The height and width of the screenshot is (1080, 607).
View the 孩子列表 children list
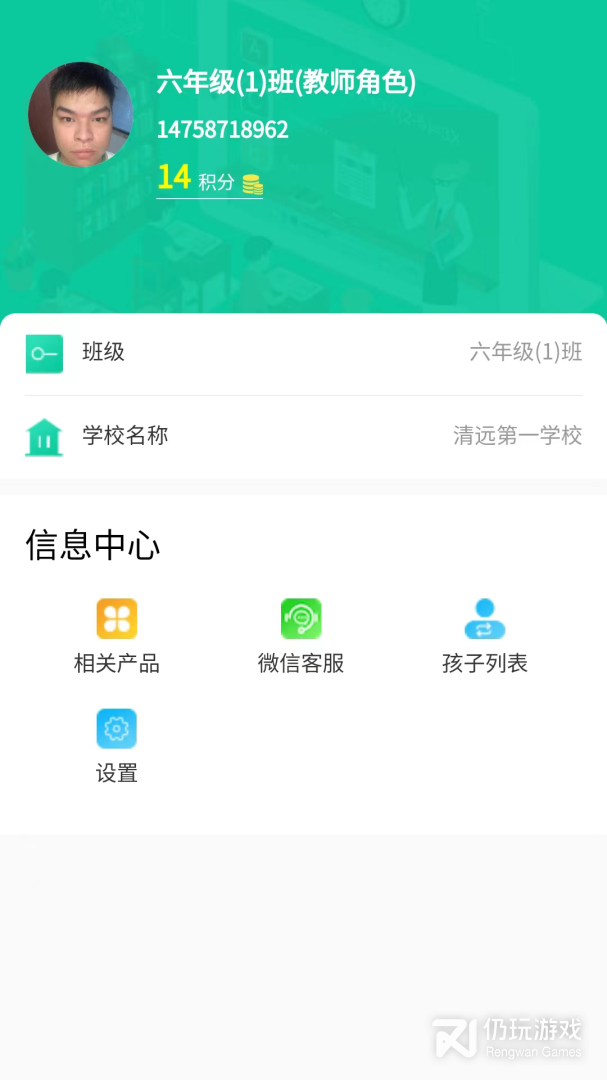[x=485, y=636]
